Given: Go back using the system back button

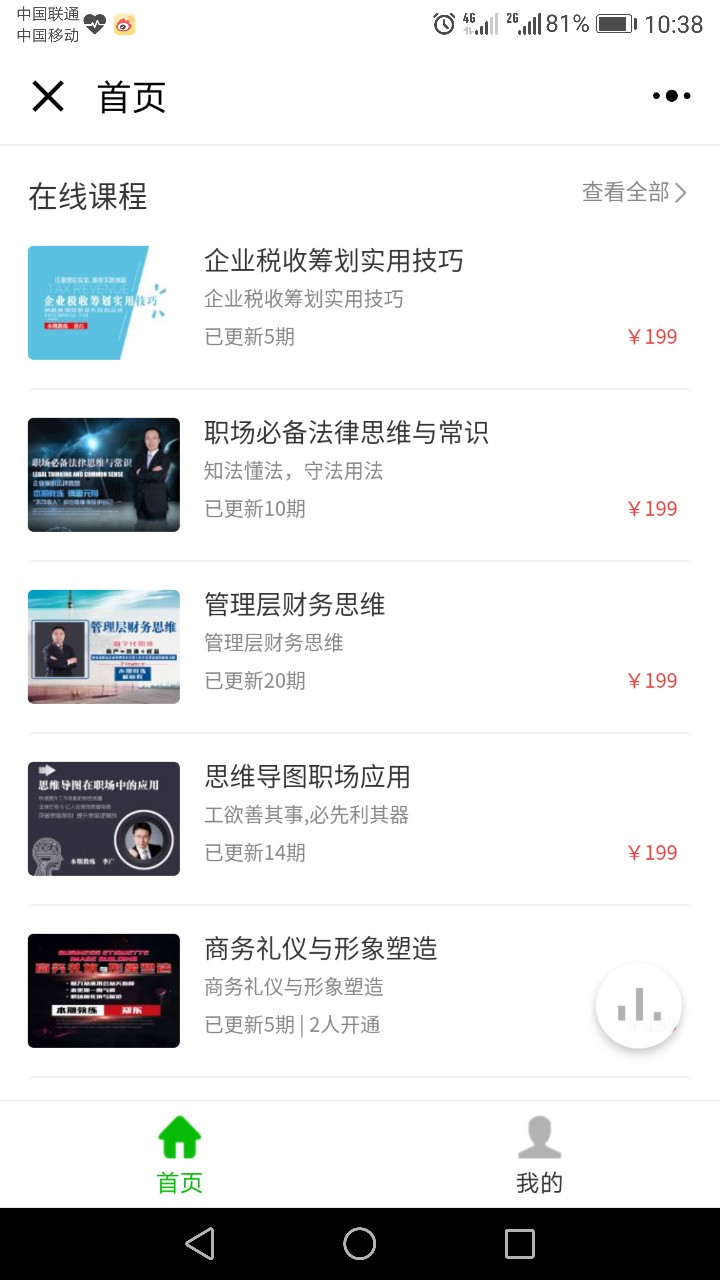Looking at the screenshot, I should [200, 1244].
